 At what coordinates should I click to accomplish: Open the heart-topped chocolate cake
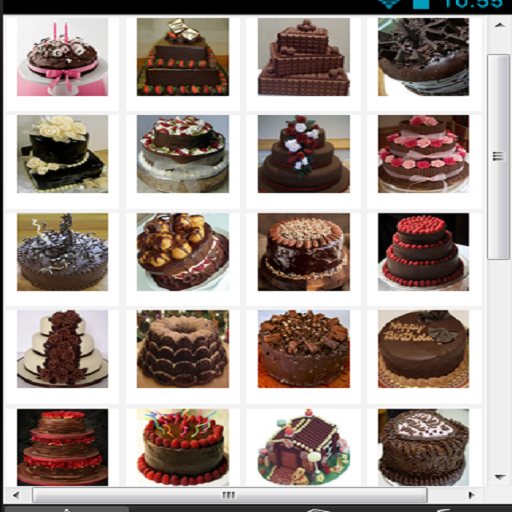423,447
